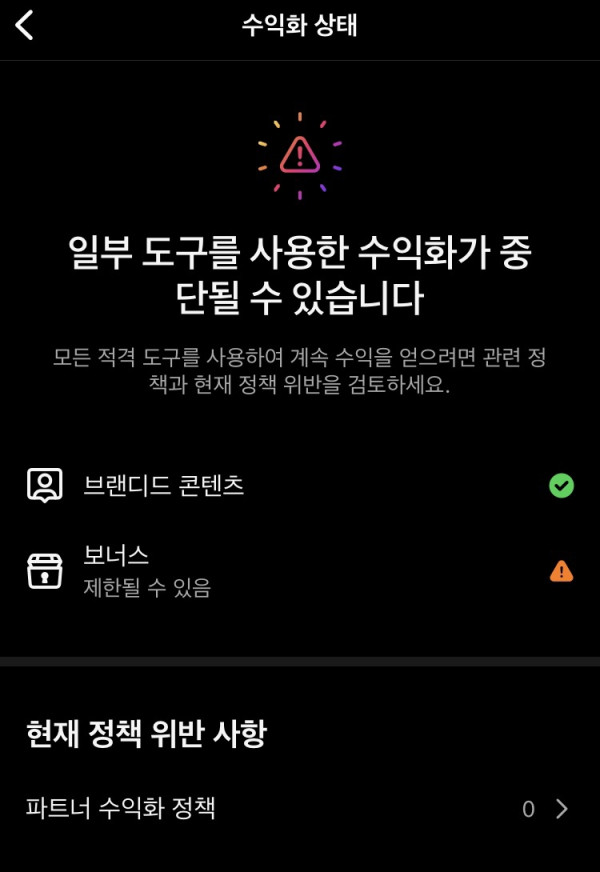
Task: Go back from 수익화 상태 screen
Action: pyautogui.click(x=25, y=25)
